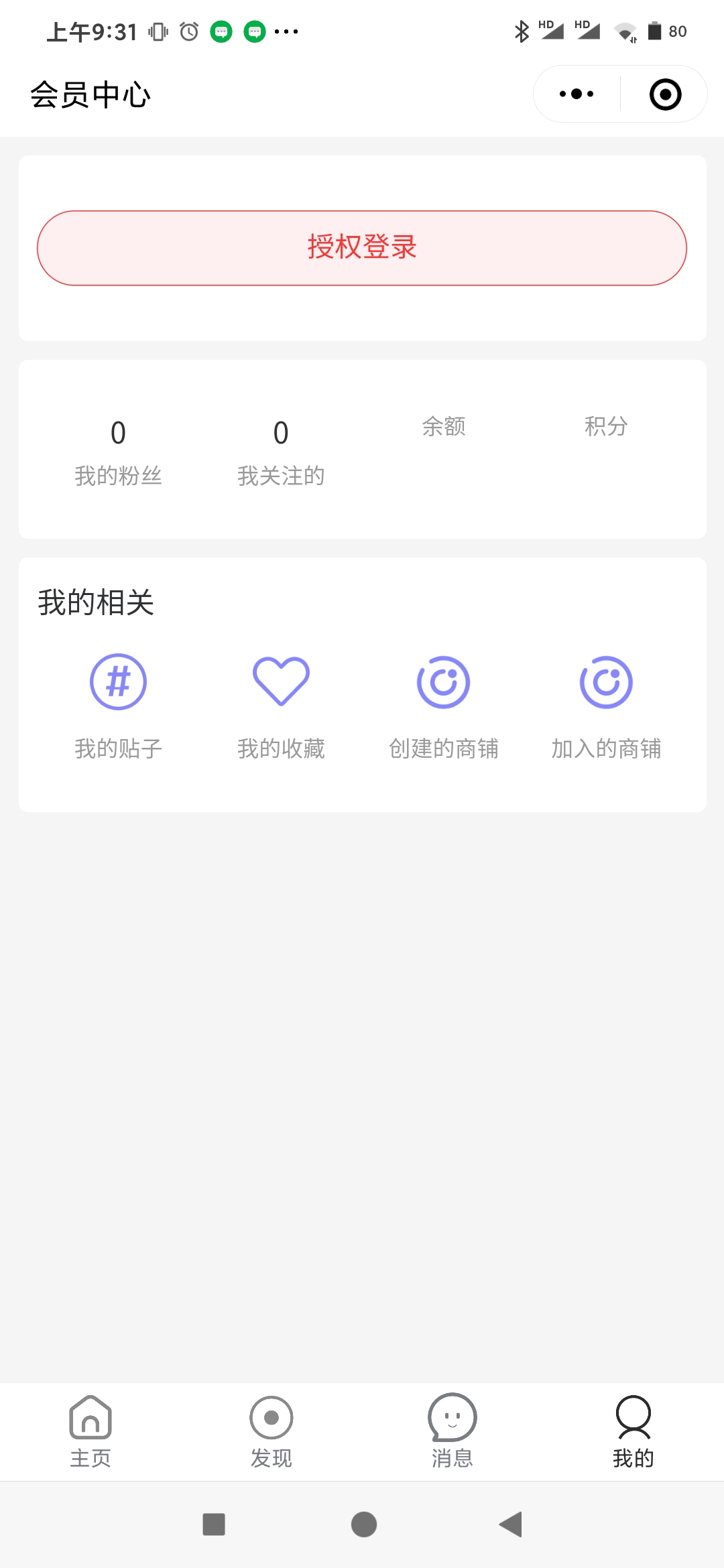
Task: Open the mini program more options menu
Action: (577, 94)
